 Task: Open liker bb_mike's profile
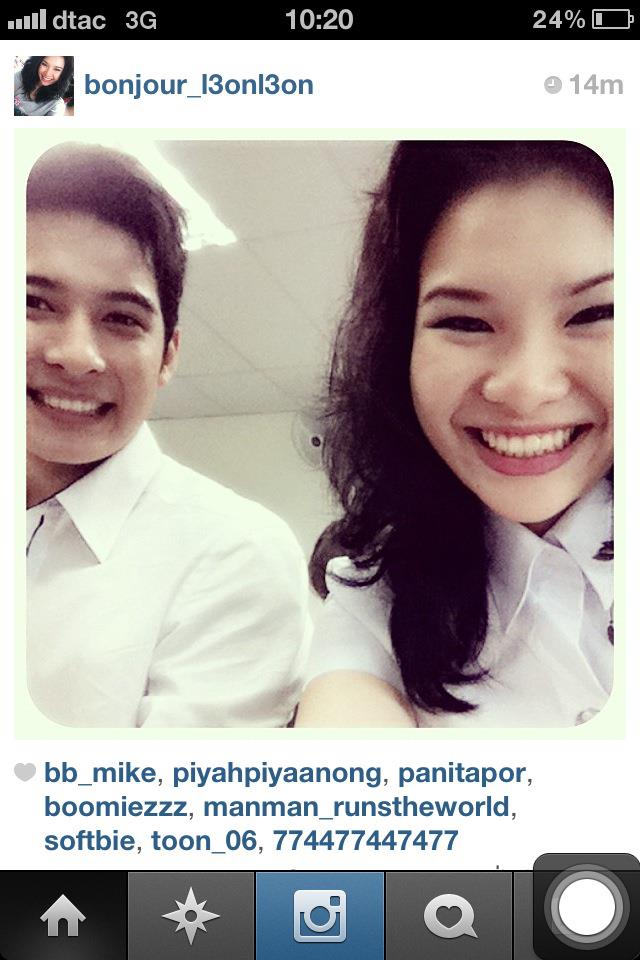pos(99,773)
